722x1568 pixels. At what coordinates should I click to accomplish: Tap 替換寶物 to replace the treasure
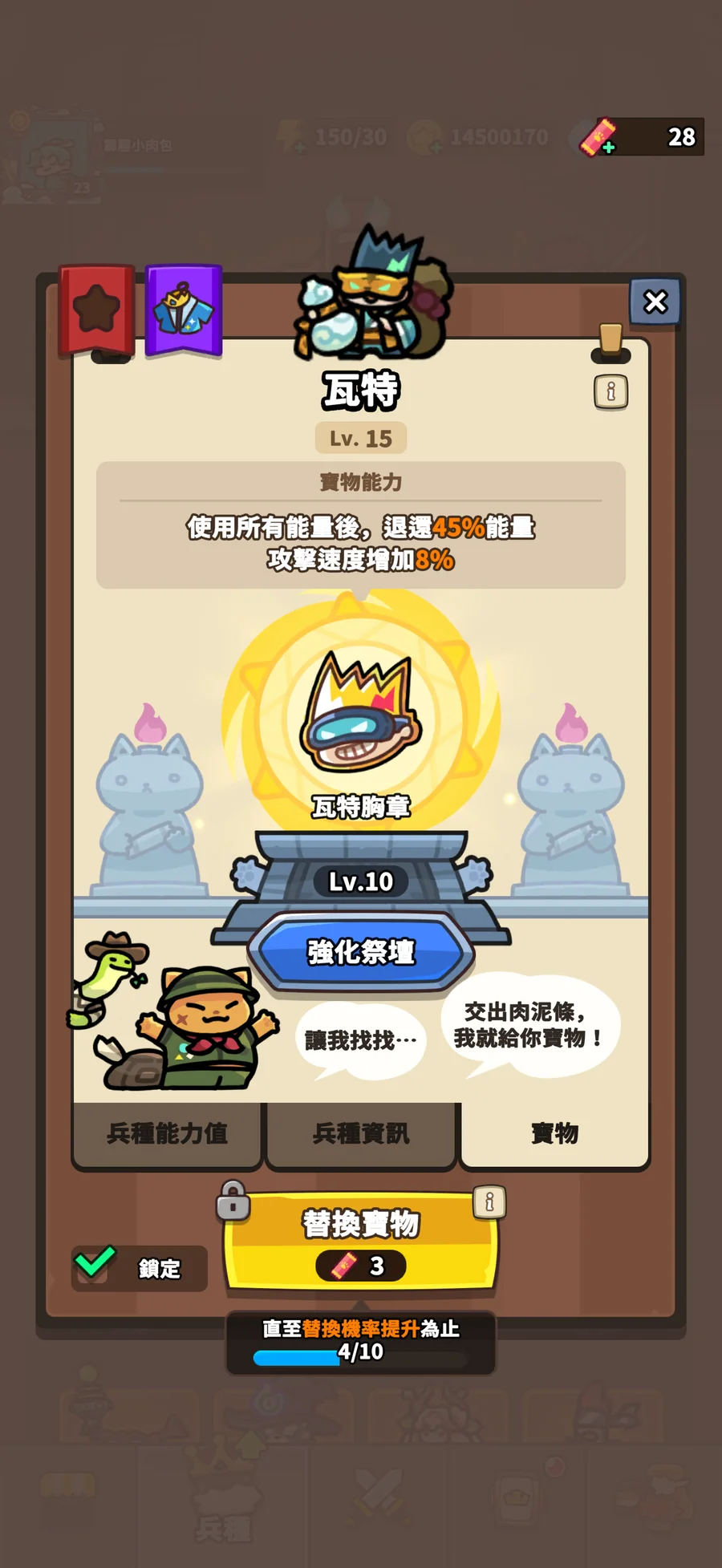coord(360,1241)
